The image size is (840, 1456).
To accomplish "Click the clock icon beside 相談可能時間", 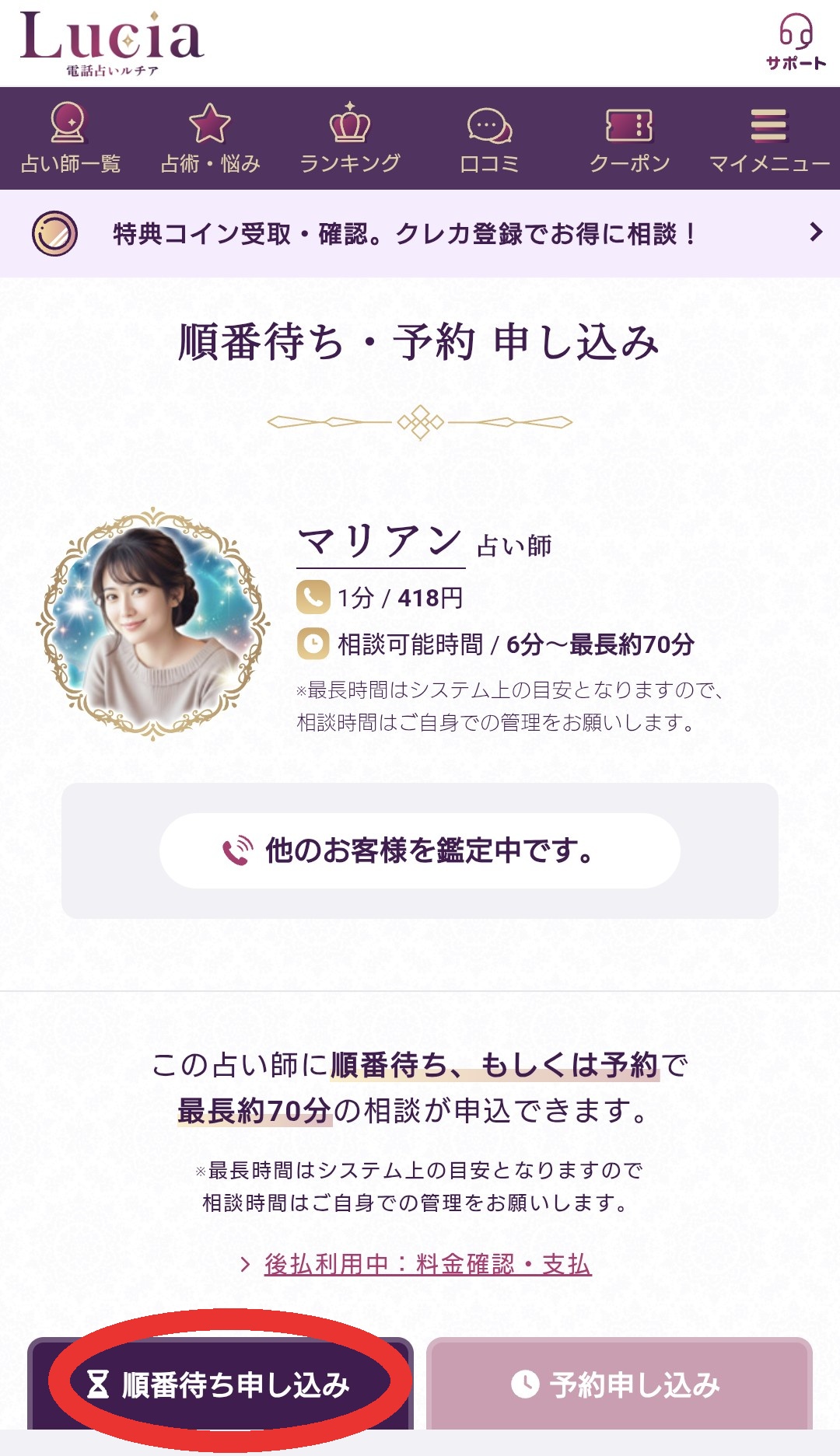I will click(312, 644).
